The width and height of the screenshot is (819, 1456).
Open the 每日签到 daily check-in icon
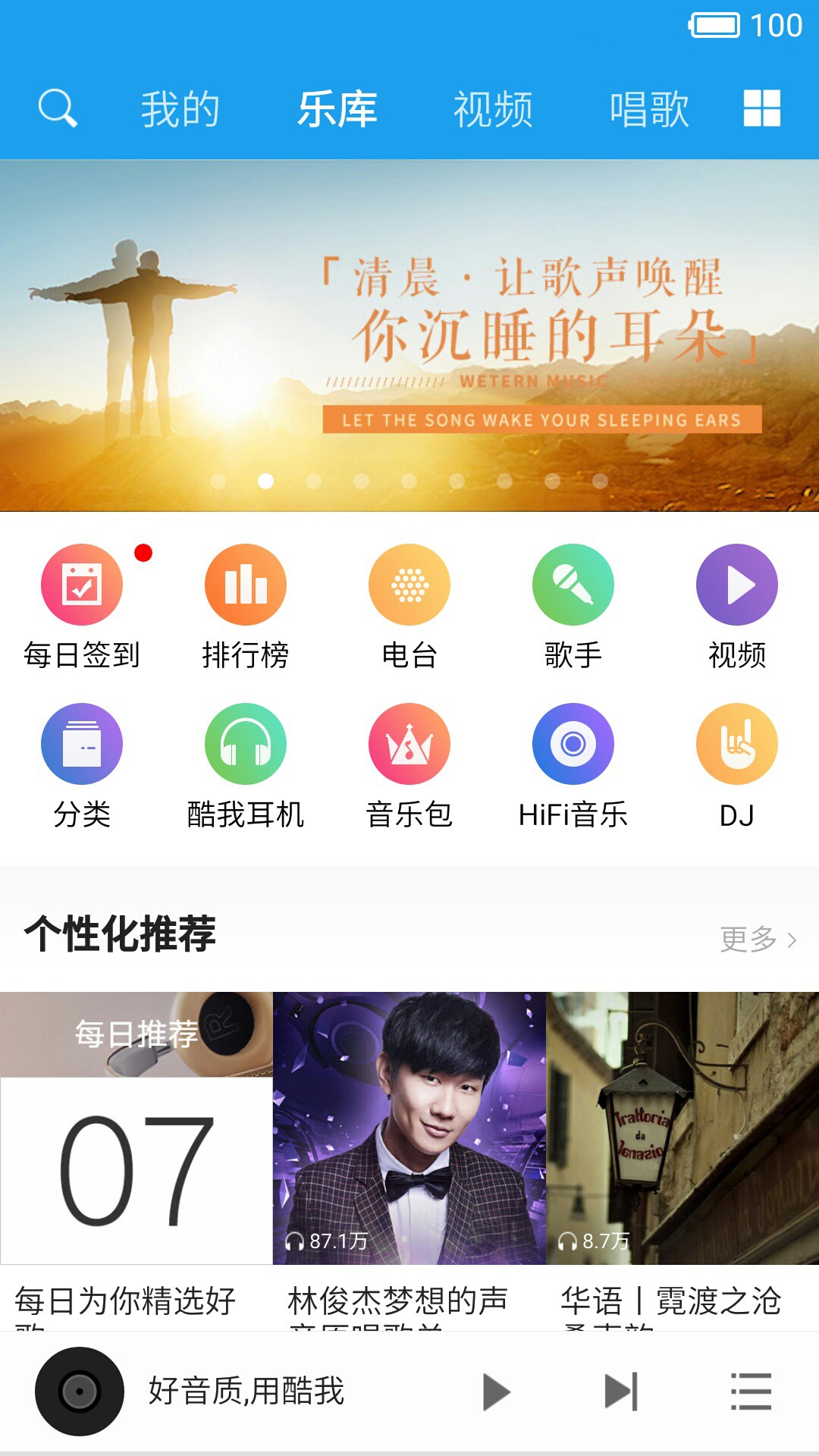click(x=82, y=584)
